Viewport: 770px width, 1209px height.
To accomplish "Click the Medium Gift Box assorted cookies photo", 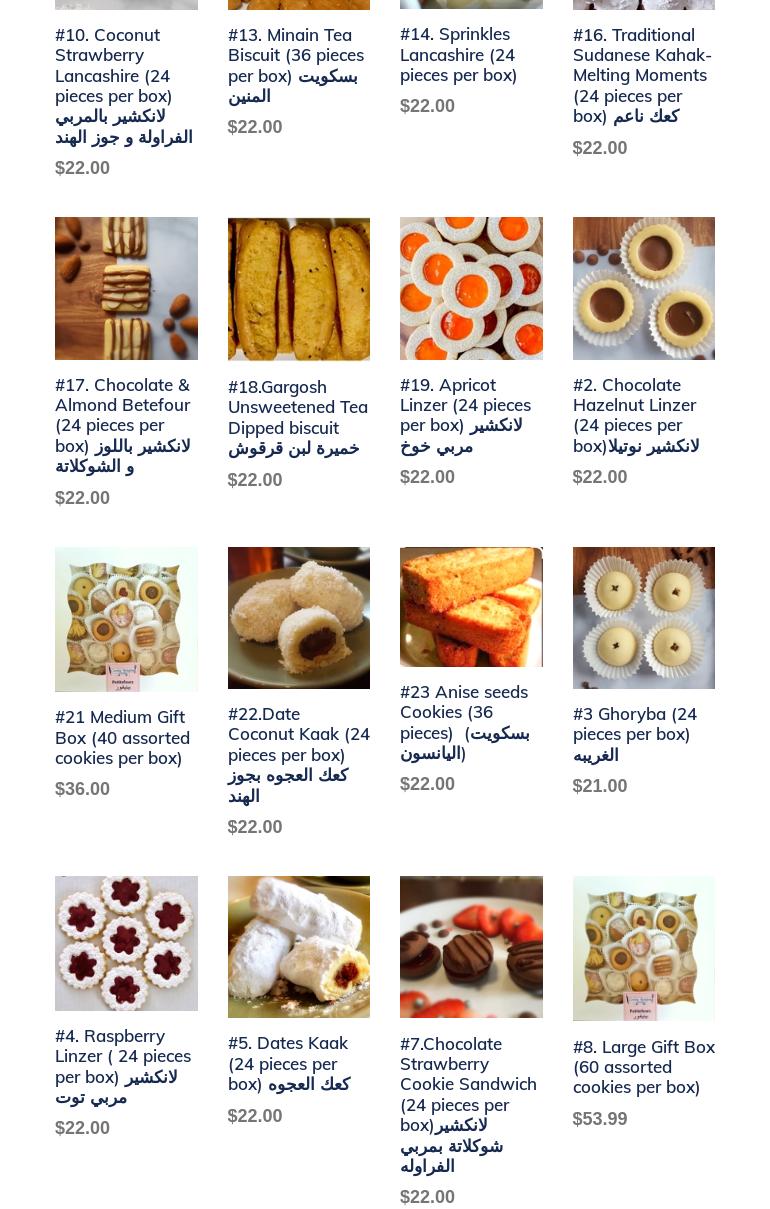I will coord(126,619).
